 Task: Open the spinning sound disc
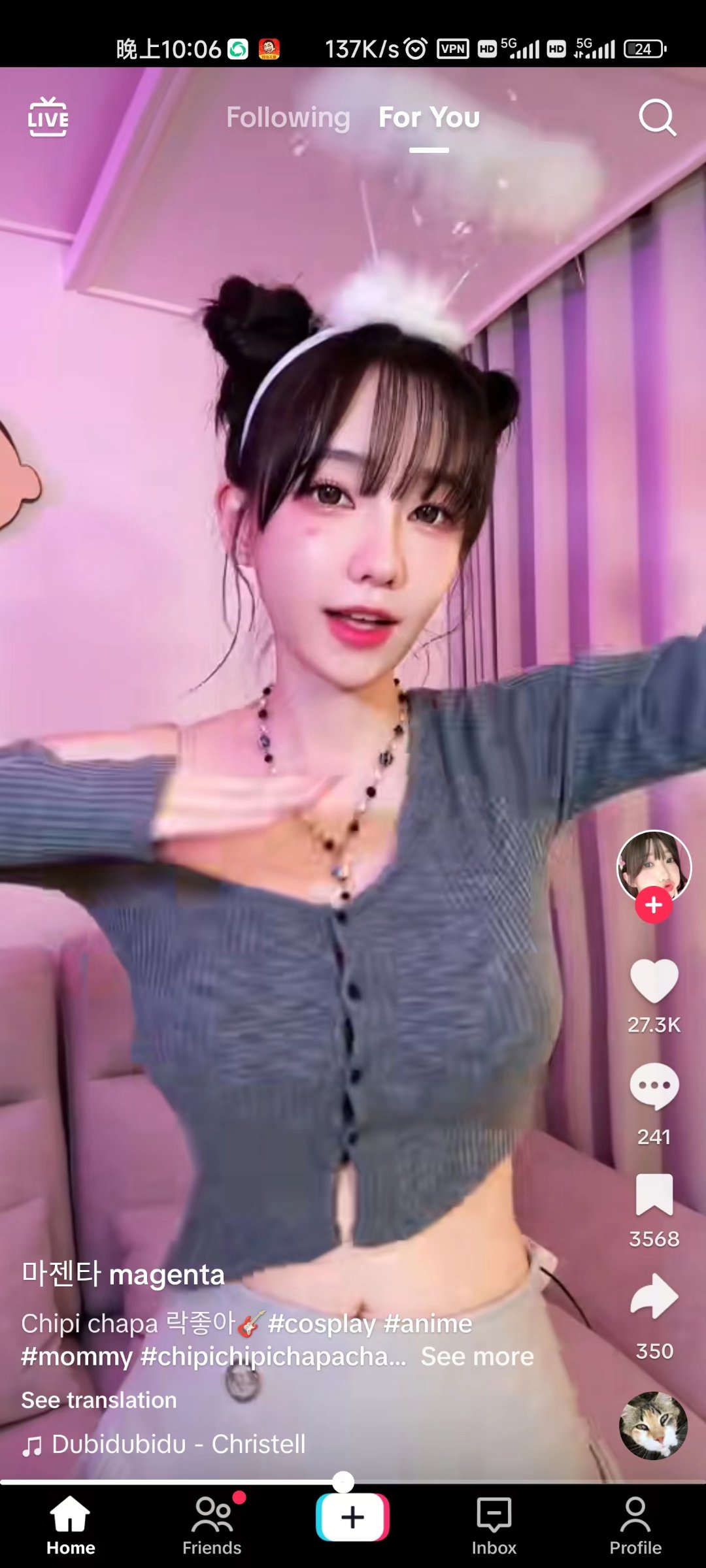coord(653,1426)
